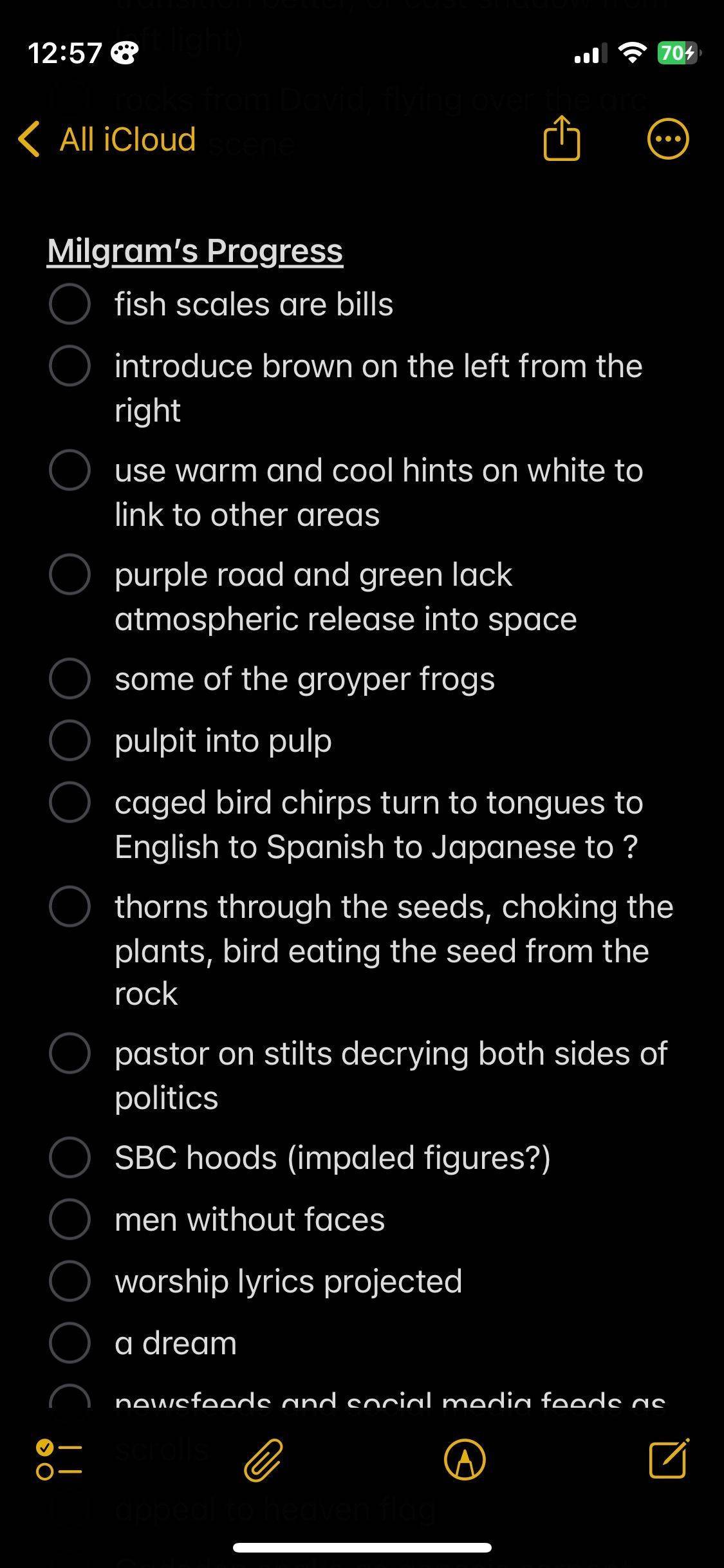Tick 'worship lyrics projected'
Image resolution: width=724 pixels, height=1568 pixels.
click(x=70, y=1281)
